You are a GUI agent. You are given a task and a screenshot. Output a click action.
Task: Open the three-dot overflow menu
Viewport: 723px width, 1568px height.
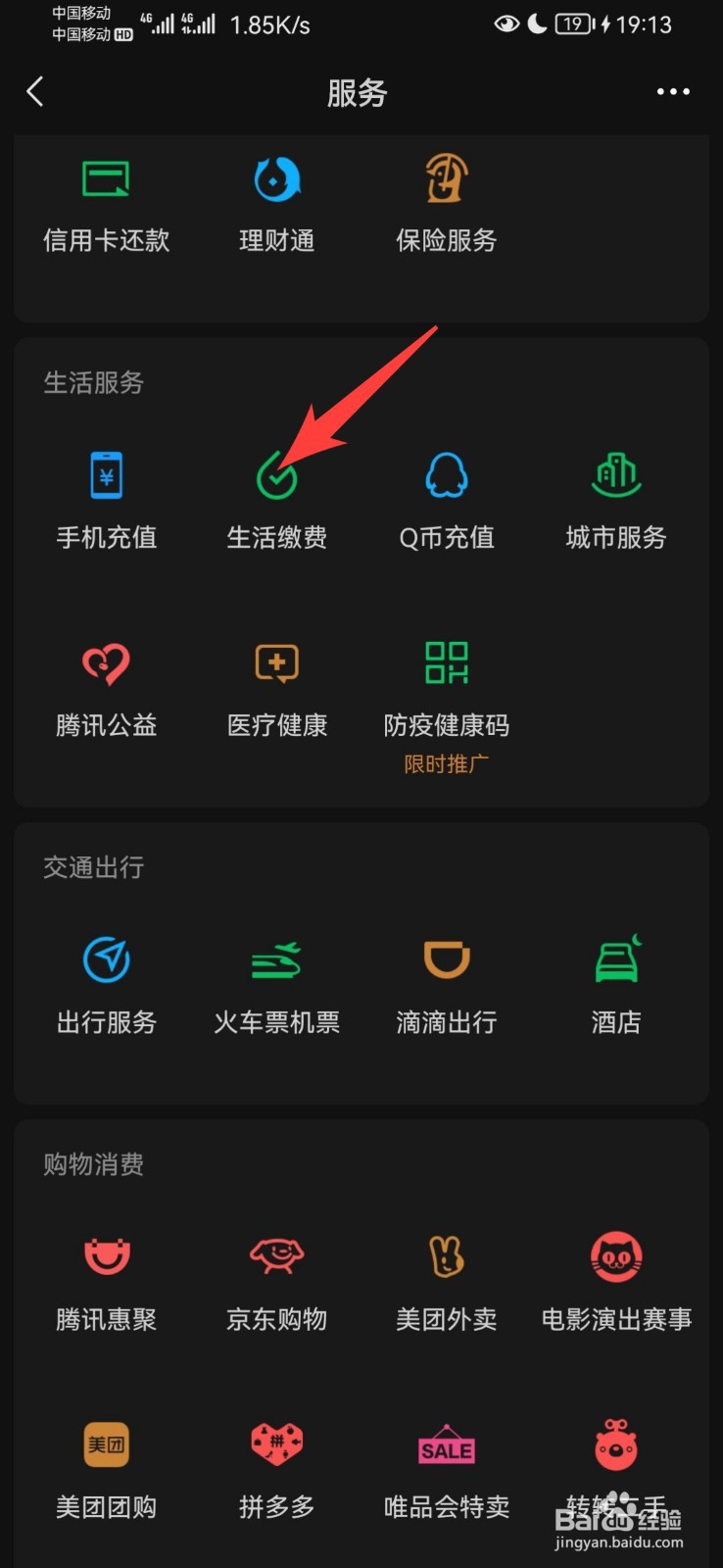click(x=673, y=92)
